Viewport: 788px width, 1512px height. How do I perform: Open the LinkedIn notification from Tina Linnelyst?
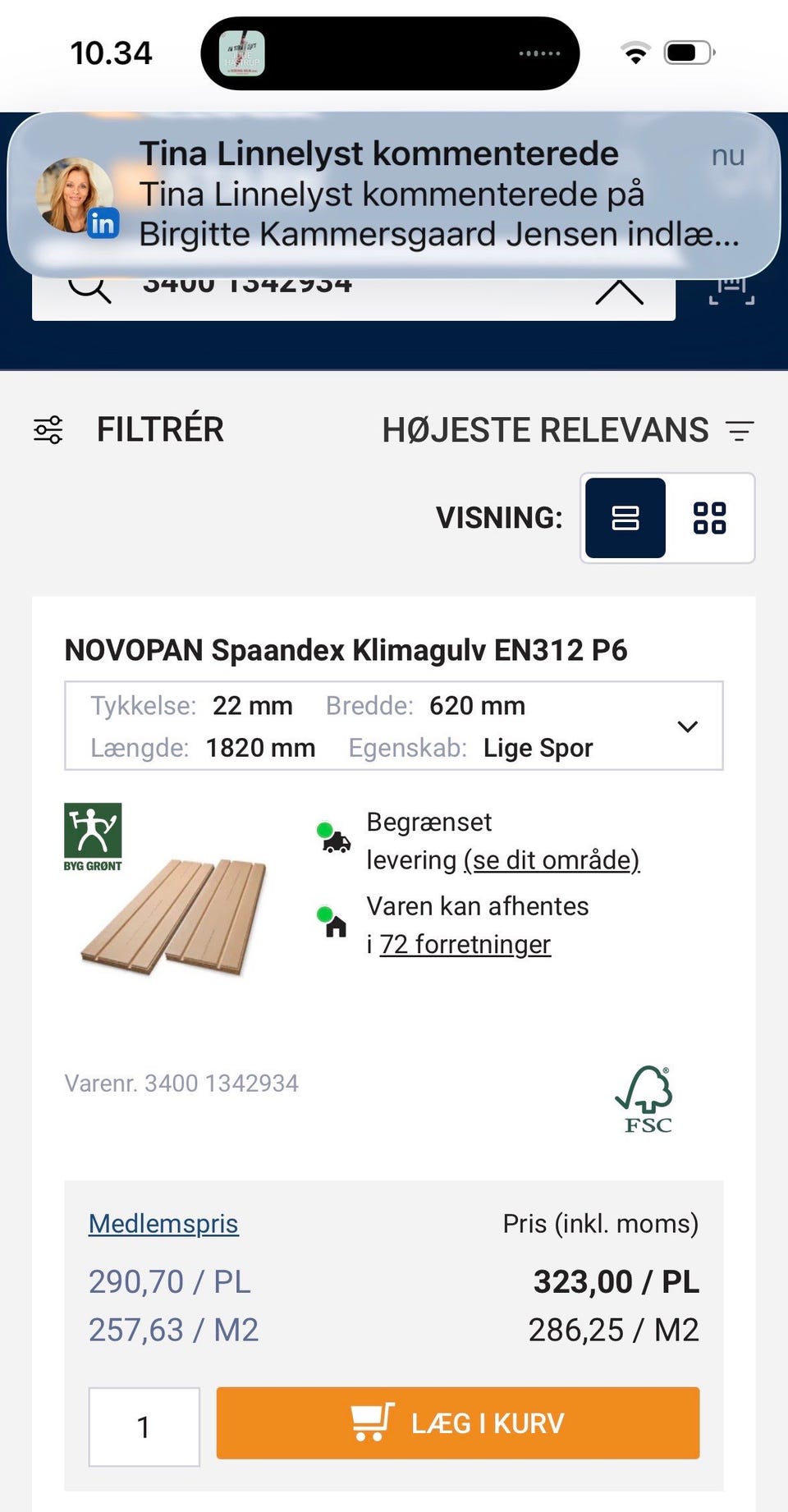pyautogui.click(x=393, y=195)
